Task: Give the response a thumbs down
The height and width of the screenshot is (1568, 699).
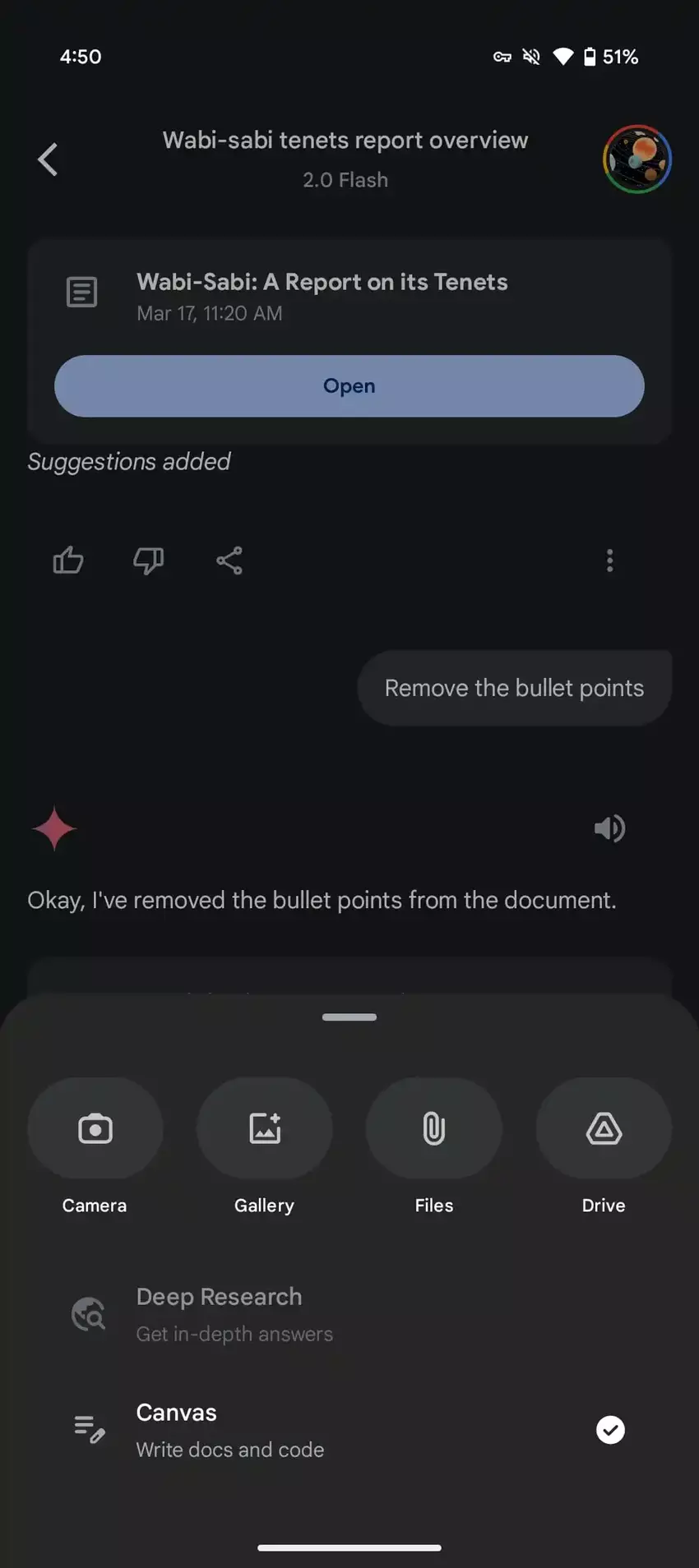Action: coord(148,560)
